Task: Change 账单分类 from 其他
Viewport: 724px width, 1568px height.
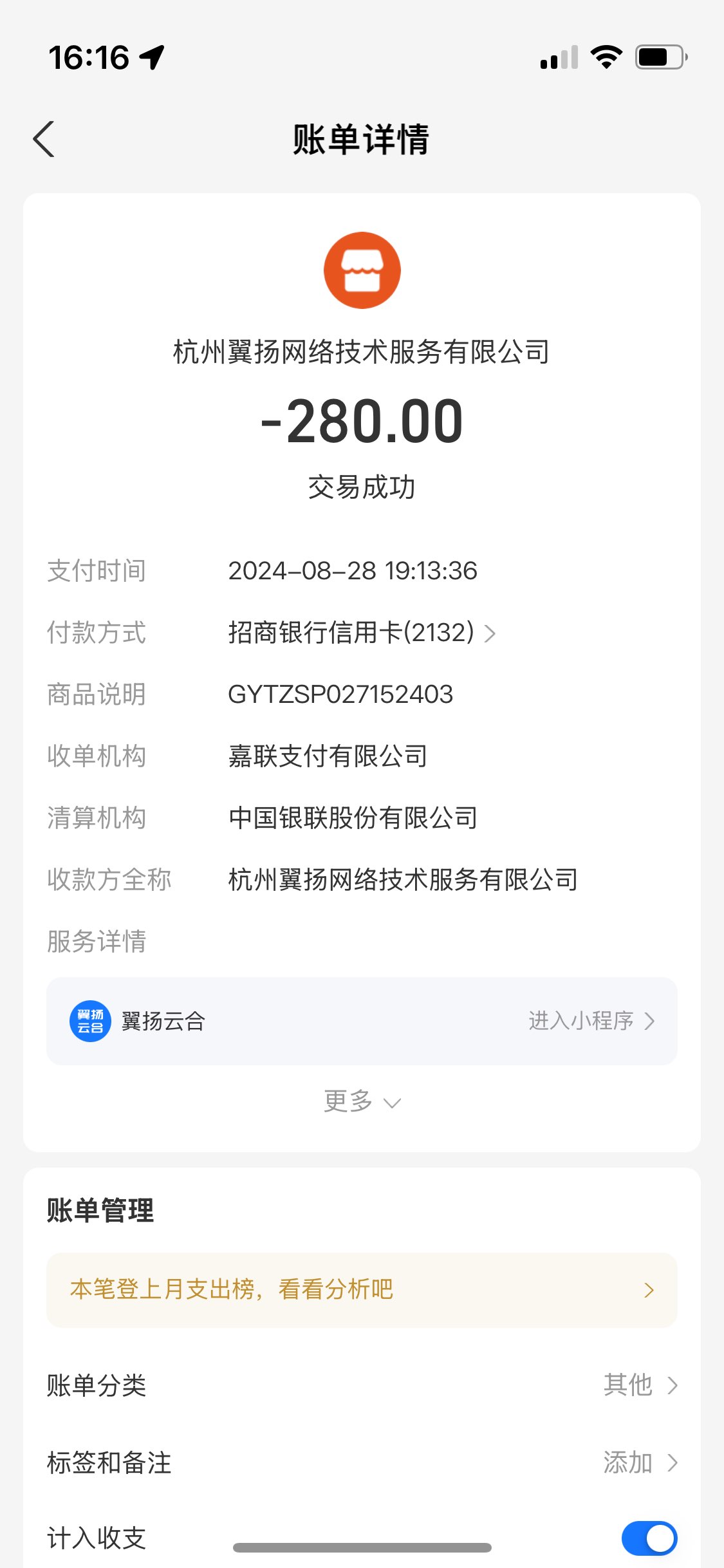Action: click(640, 1385)
